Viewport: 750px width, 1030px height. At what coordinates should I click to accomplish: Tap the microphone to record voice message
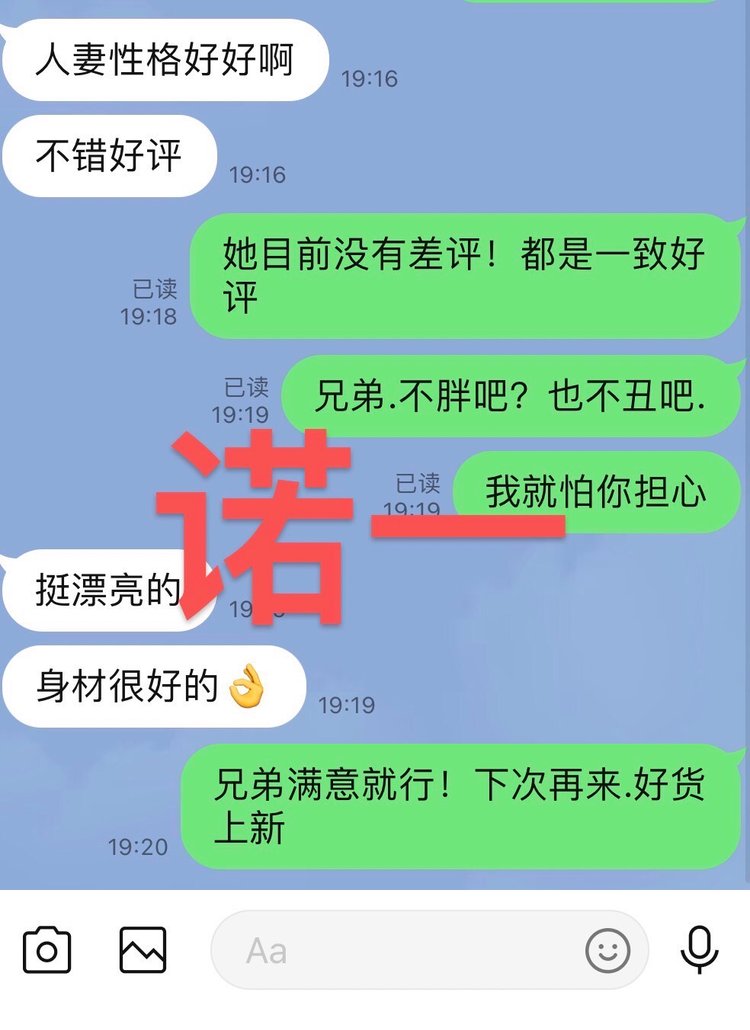[700, 950]
